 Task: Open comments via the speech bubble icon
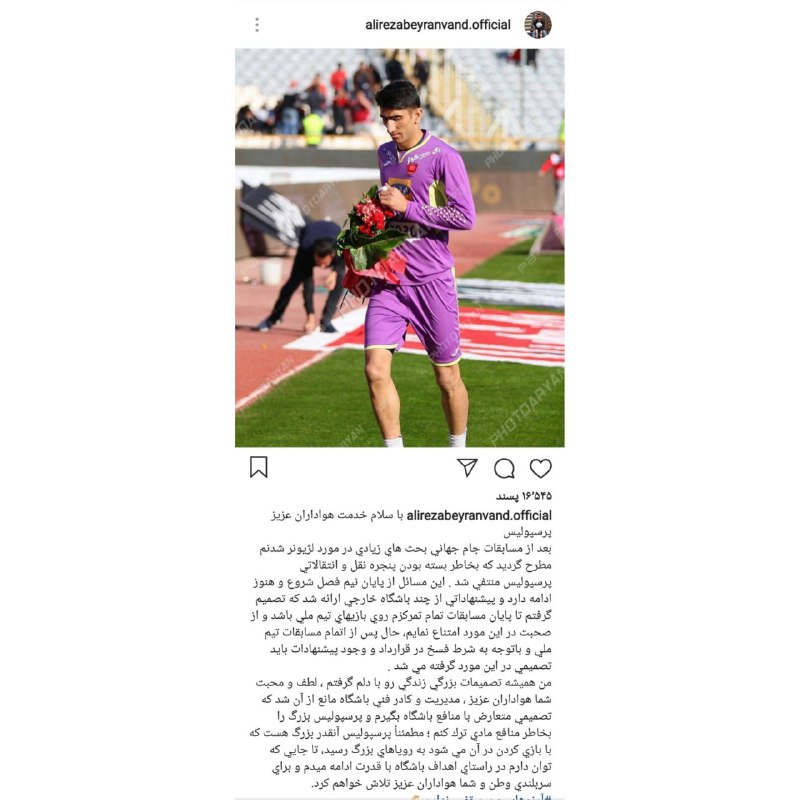click(x=504, y=468)
